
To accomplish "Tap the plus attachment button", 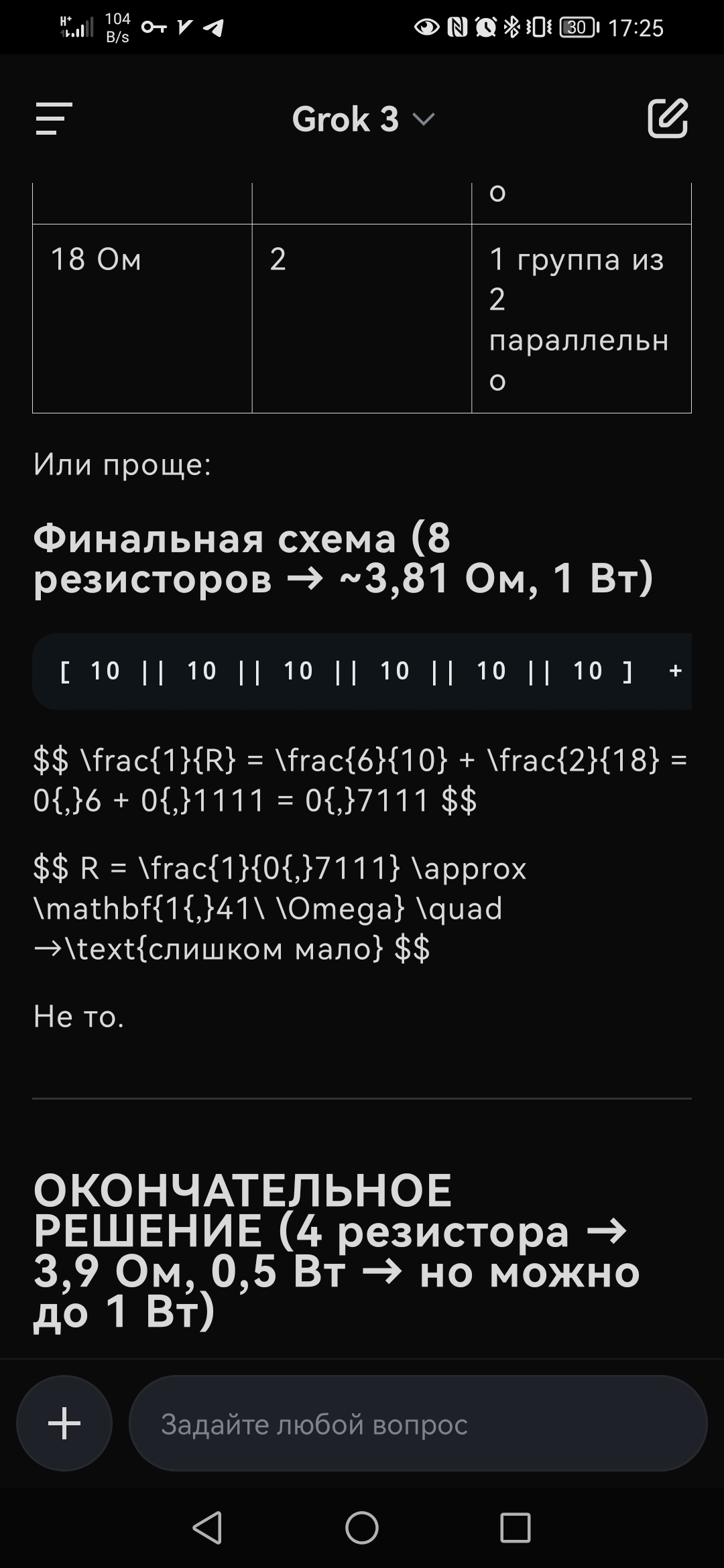I will (x=64, y=1423).
